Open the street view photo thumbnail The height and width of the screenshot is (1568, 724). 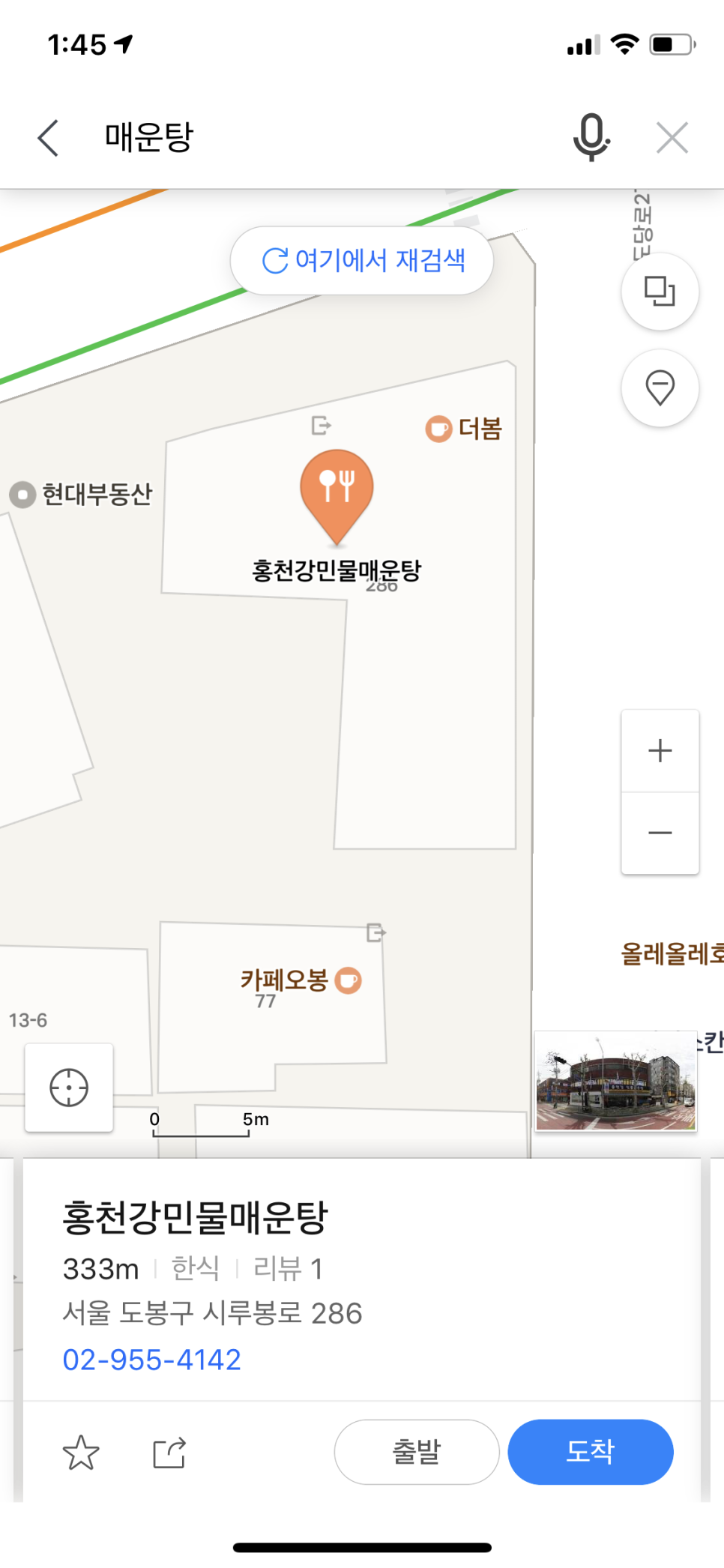pyautogui.click(x=616, y=1081)
